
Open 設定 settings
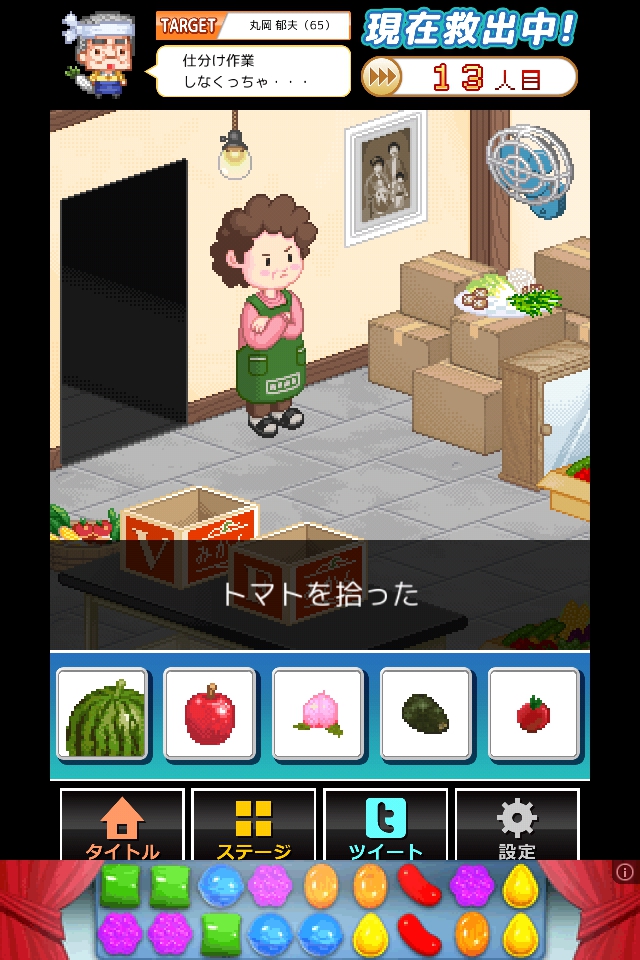click(x=517, y=826)
